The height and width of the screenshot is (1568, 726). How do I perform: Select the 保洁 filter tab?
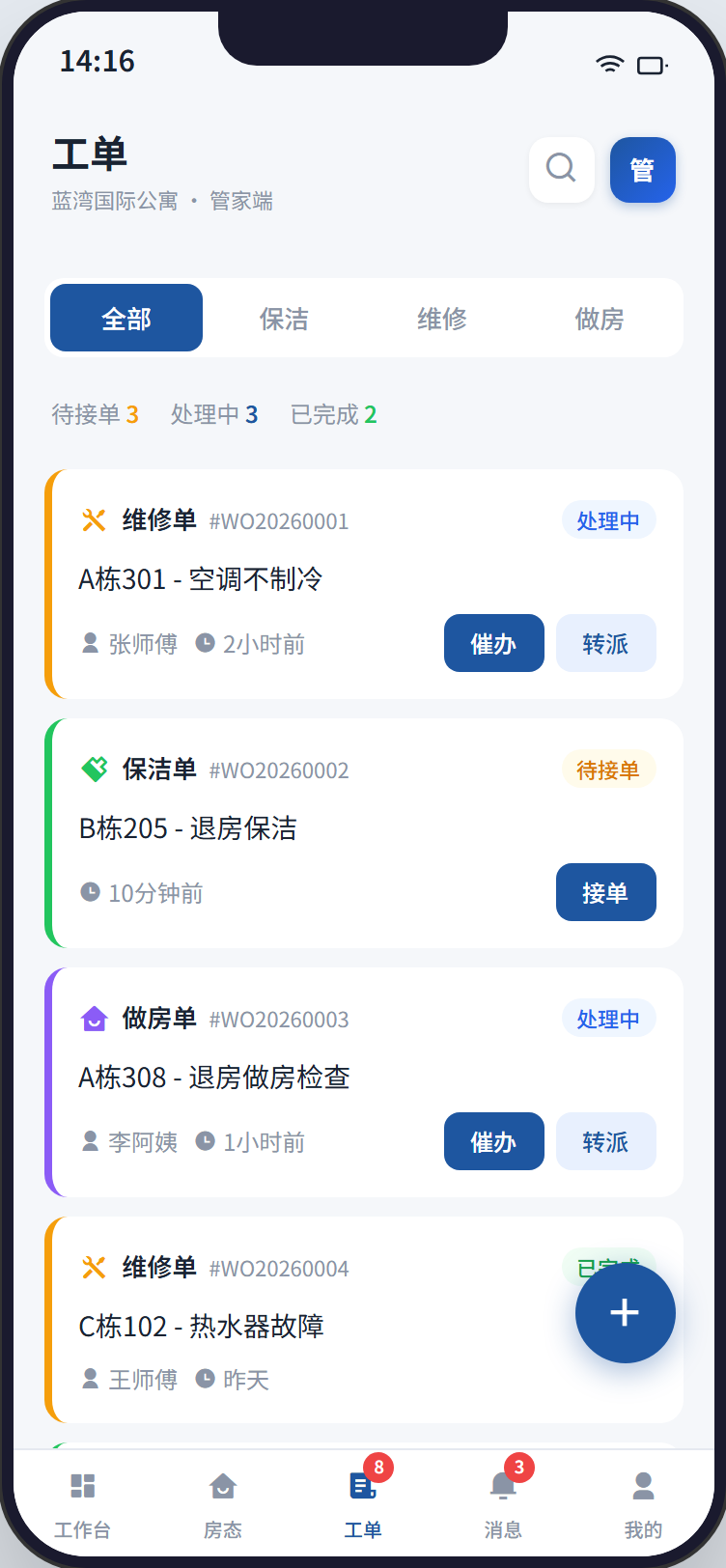click(285, 318)
